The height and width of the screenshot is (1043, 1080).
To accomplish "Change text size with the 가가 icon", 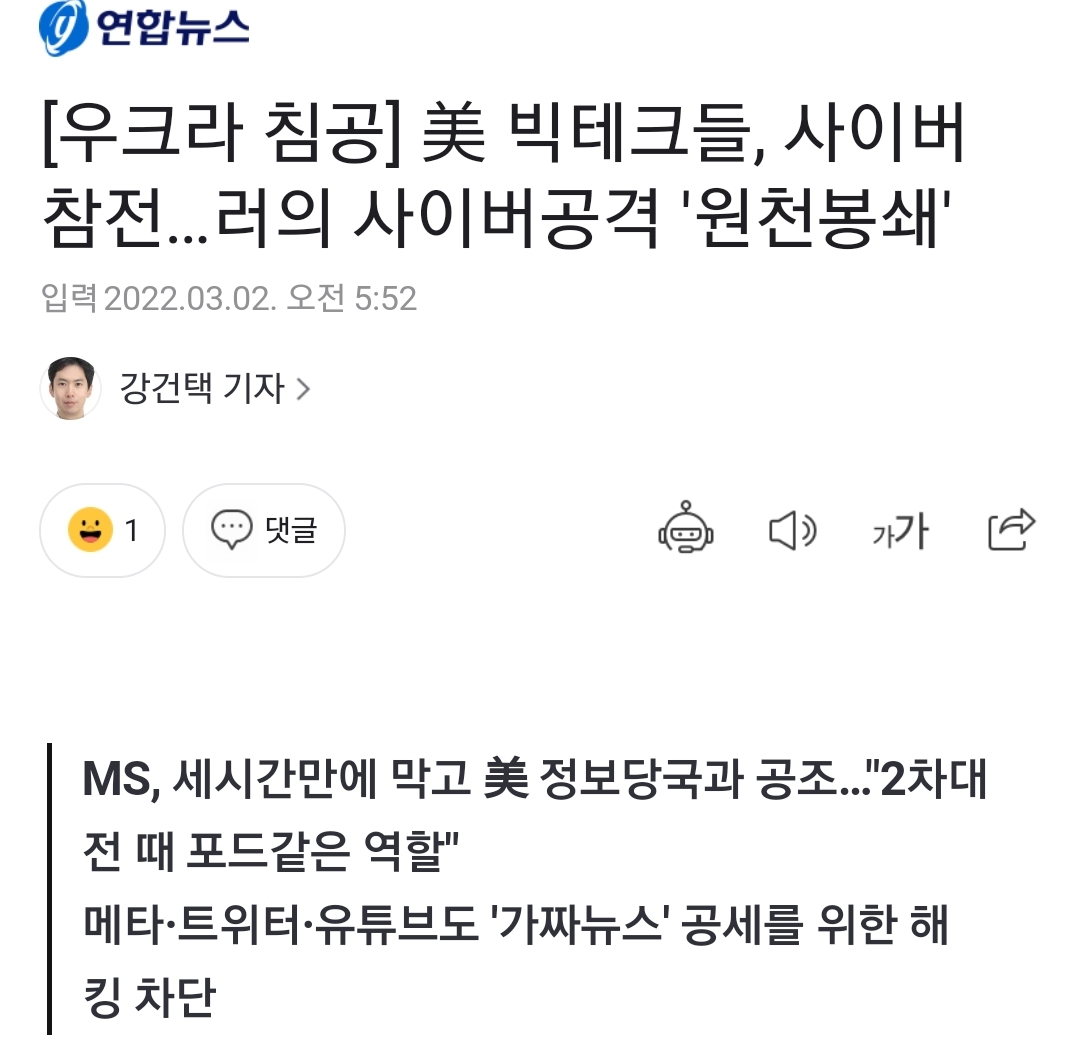I will coord(899,531).
